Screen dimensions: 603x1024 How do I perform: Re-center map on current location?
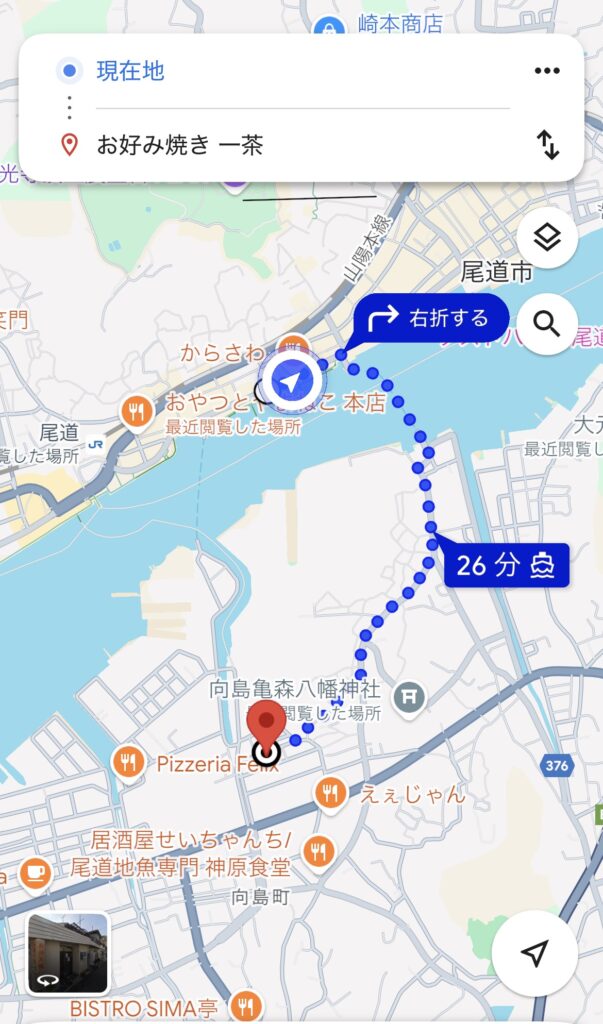tap(535, 953)
